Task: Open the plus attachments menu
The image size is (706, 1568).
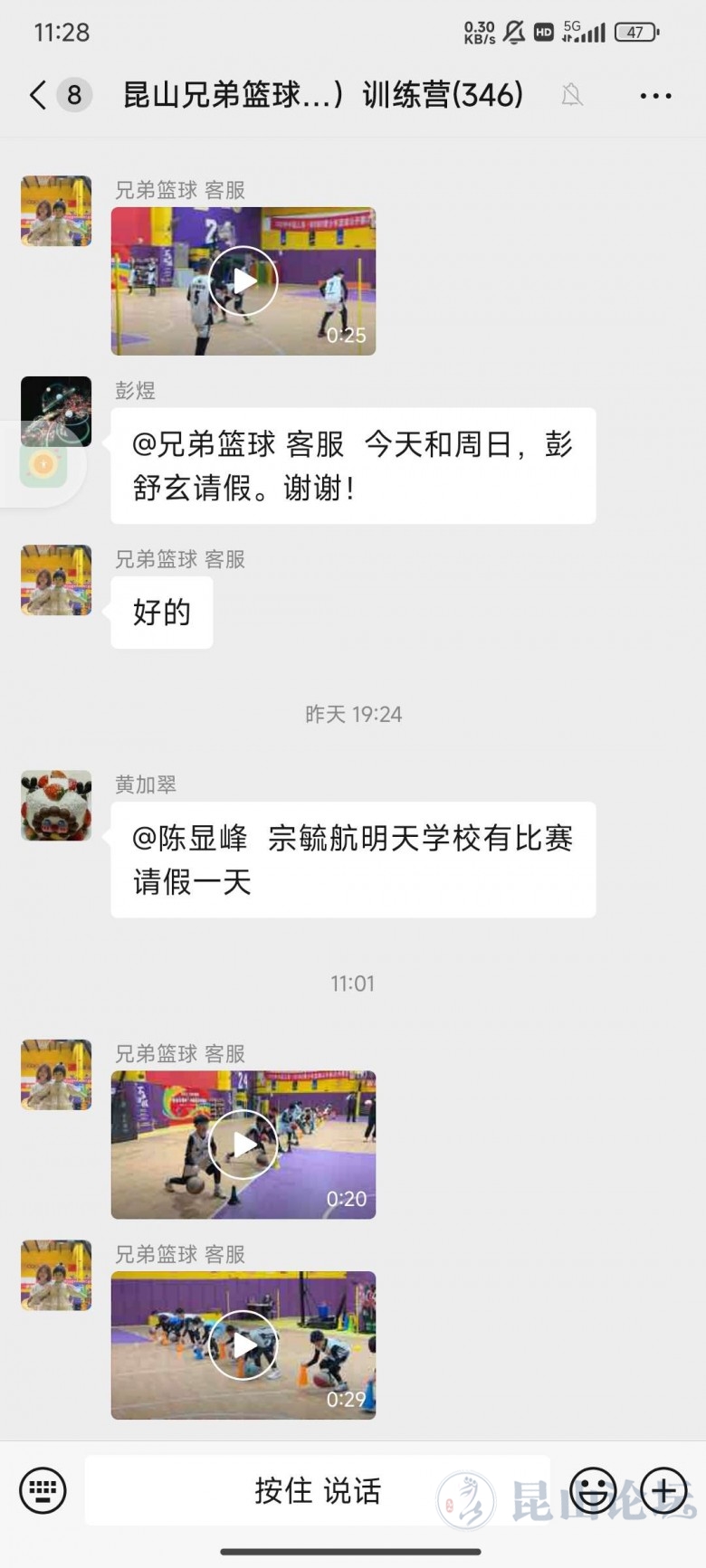Action: pos(663,1490)
